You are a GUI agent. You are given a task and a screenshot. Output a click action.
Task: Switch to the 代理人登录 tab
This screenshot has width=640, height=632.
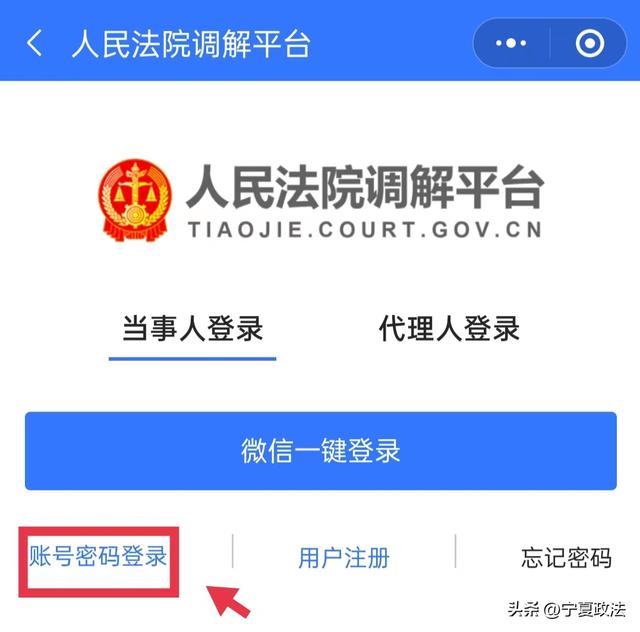click(x=449, y=329)
